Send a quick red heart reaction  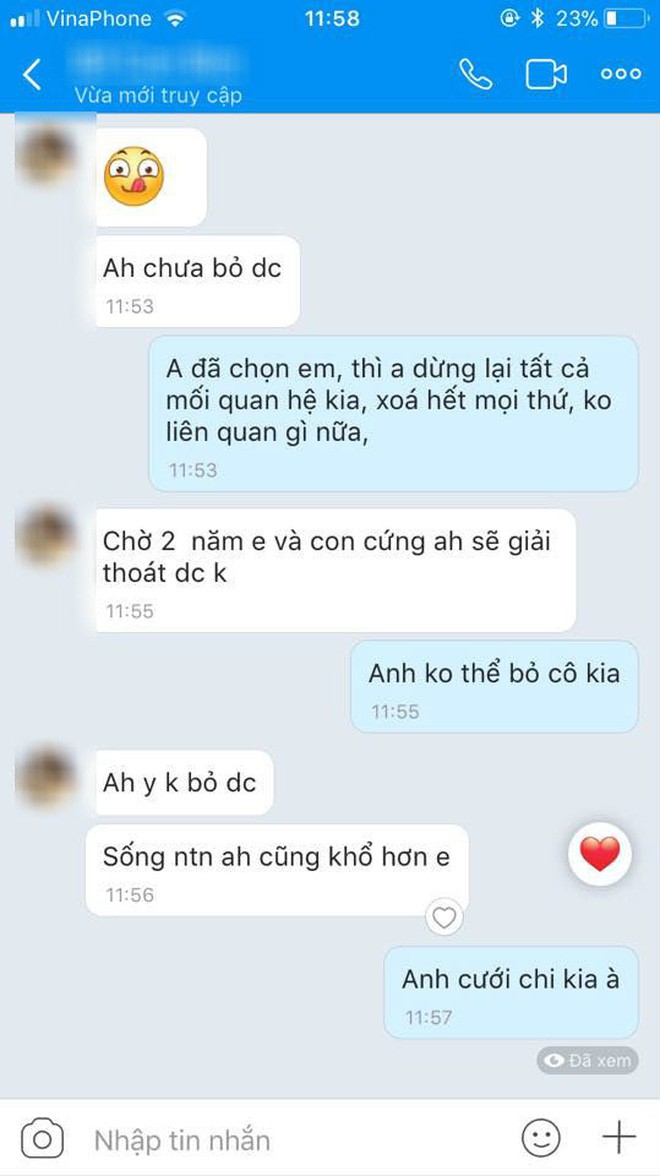pyautogui.click(x=600, y=854)
